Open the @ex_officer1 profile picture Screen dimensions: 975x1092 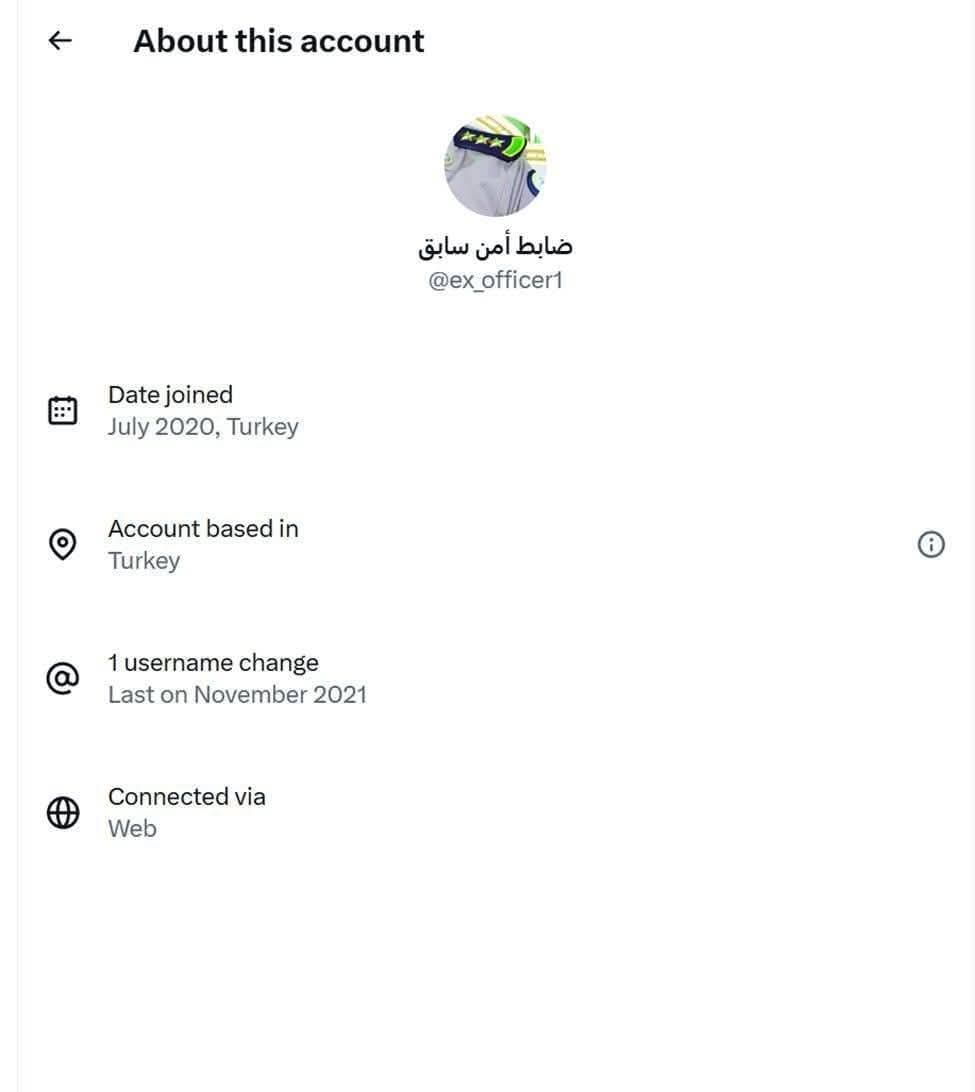click(495, 166)
